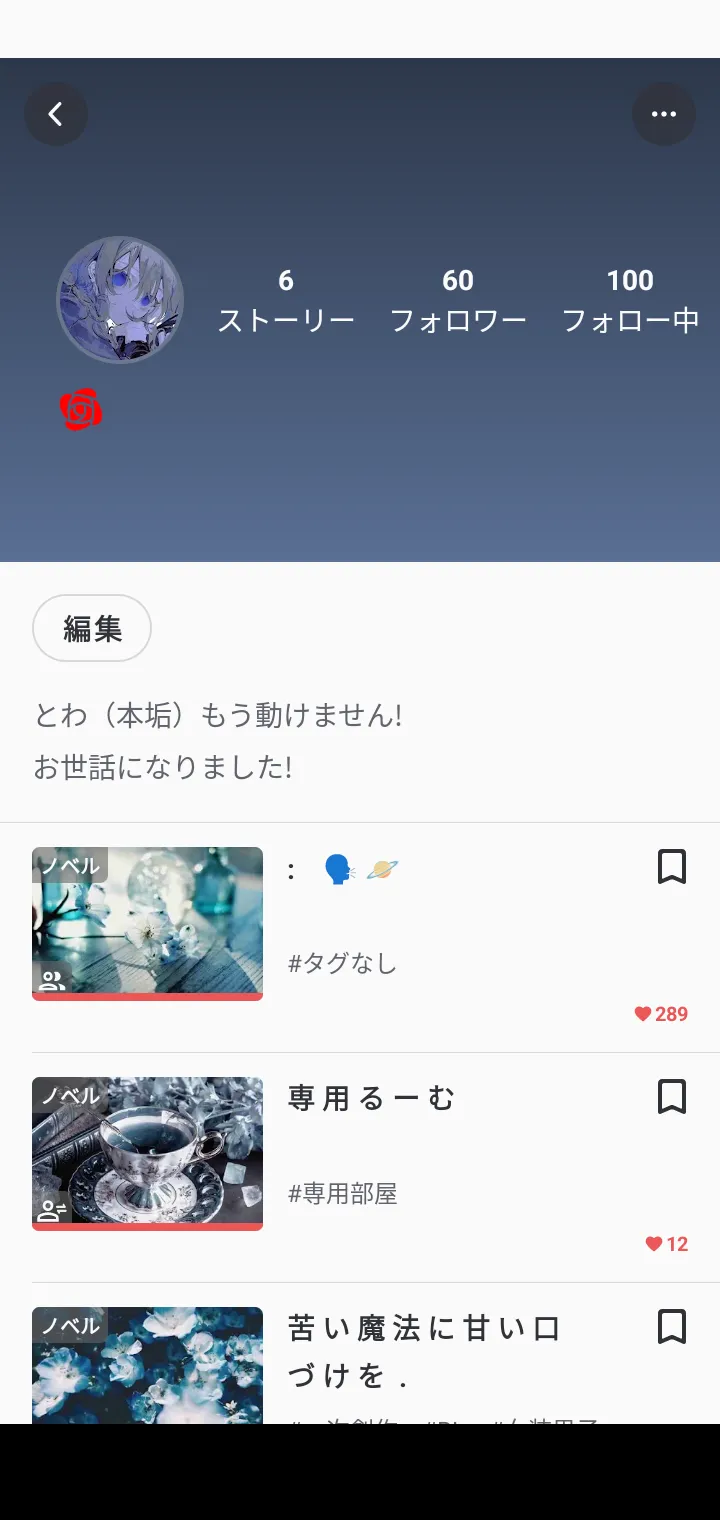
Task: View the 6 ストーリー list
Action: click(286, 301)
